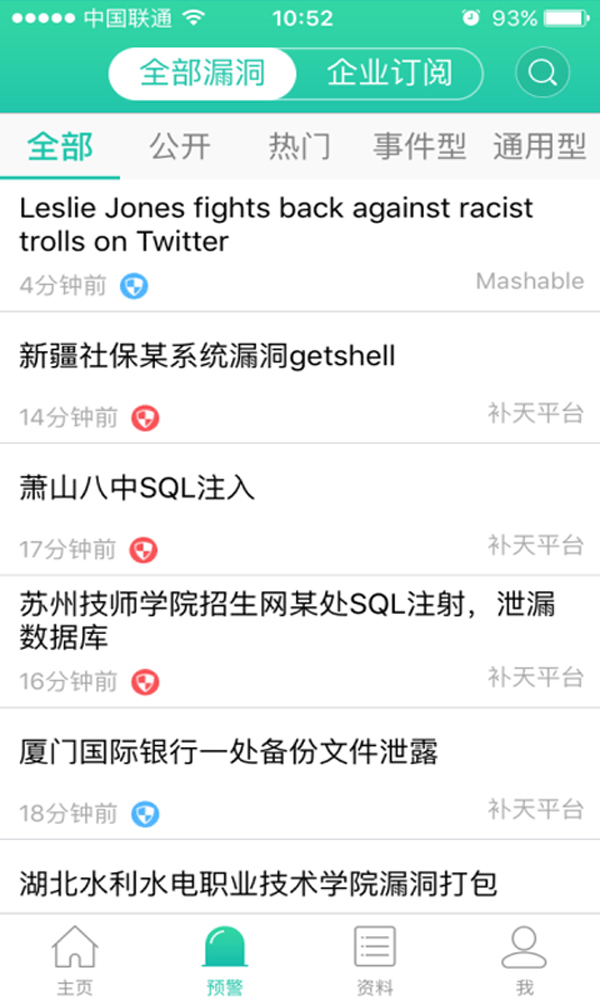Viewport: 600px width, 1000px height.
Task: Open the search icon
Action: click(542, 73)
